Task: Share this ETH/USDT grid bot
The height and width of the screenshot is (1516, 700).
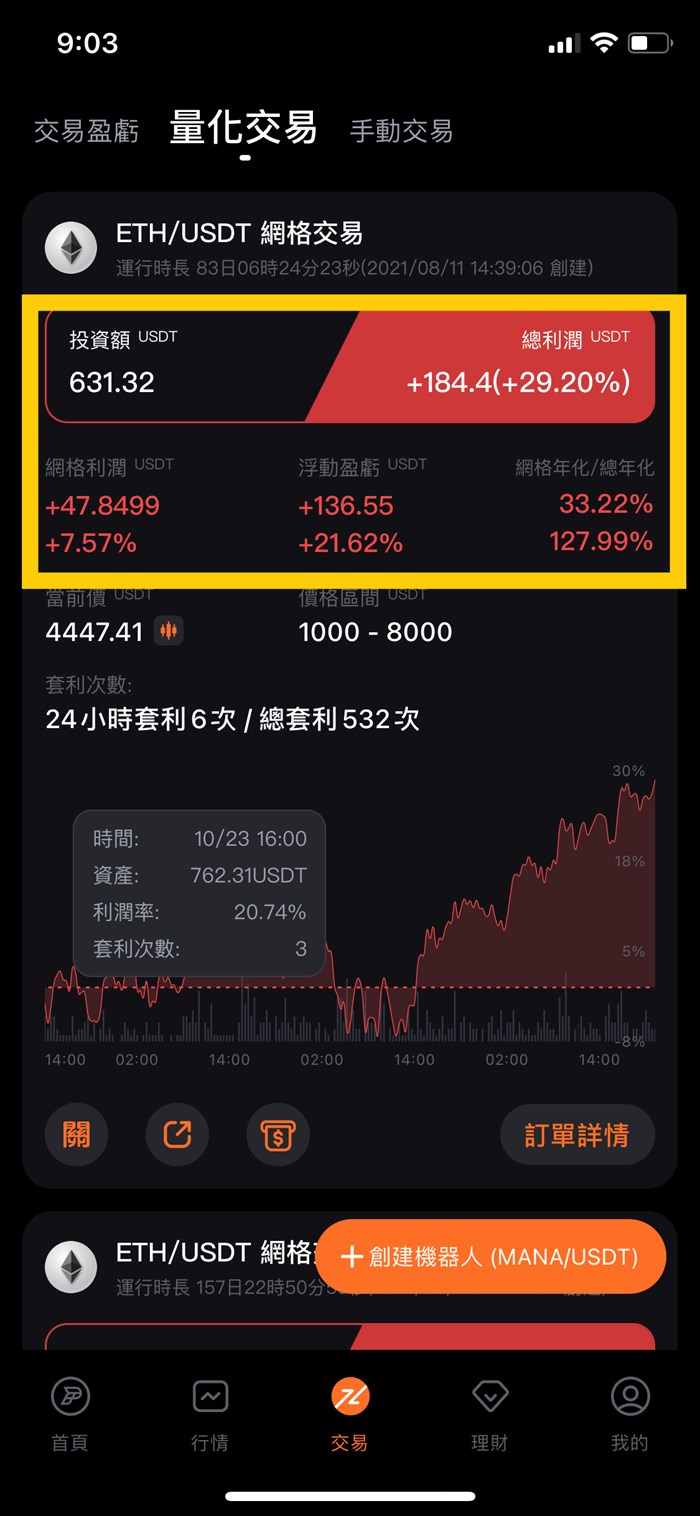Action: (x=177, y=1134)
